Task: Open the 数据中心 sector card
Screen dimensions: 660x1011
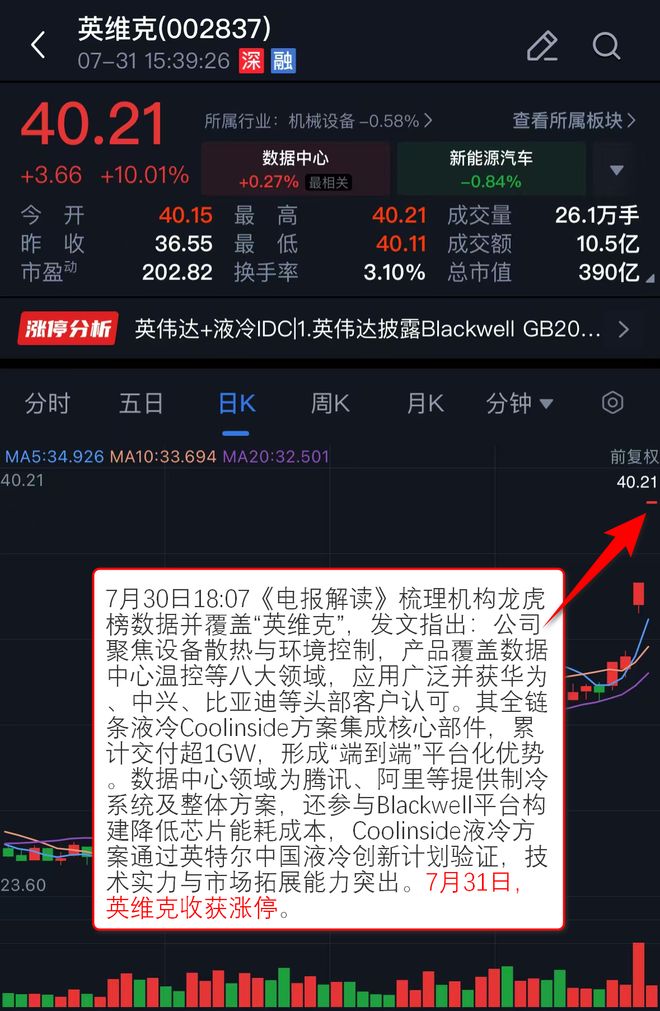Action: (x=295, y=169)
